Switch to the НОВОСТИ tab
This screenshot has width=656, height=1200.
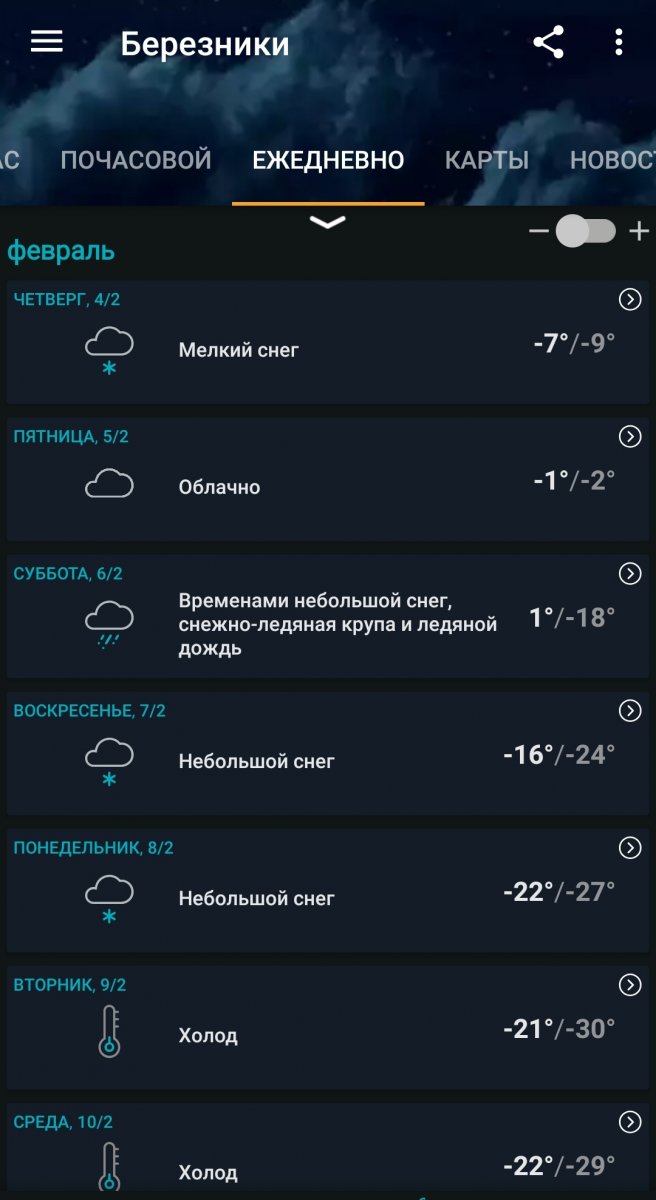(x=612, y=160)
